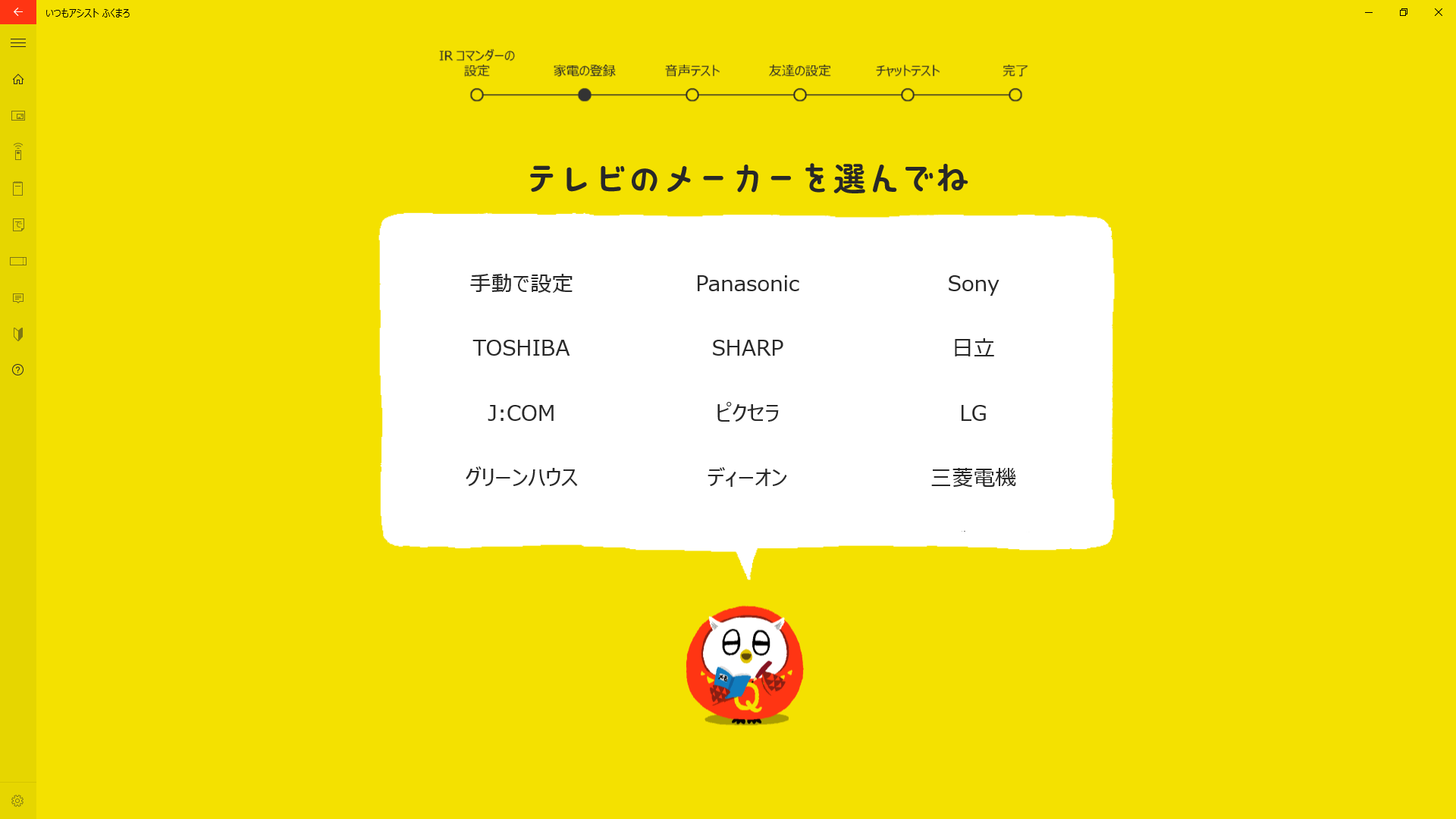Pick 日立 as the TV maker
This screenshot has width=1456, height=819.
(973, 348)
